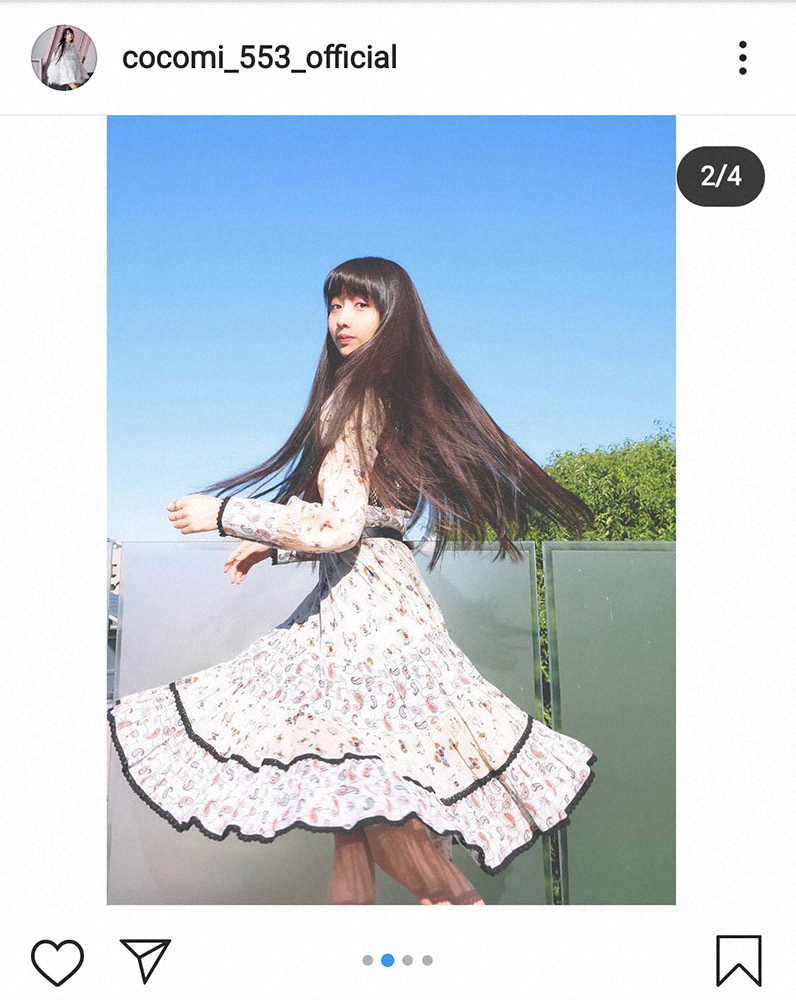The width and height of the screenshot is (796, 1000).
Task: Tap the carousel photo of the post
Action: (x=391, y=510)
